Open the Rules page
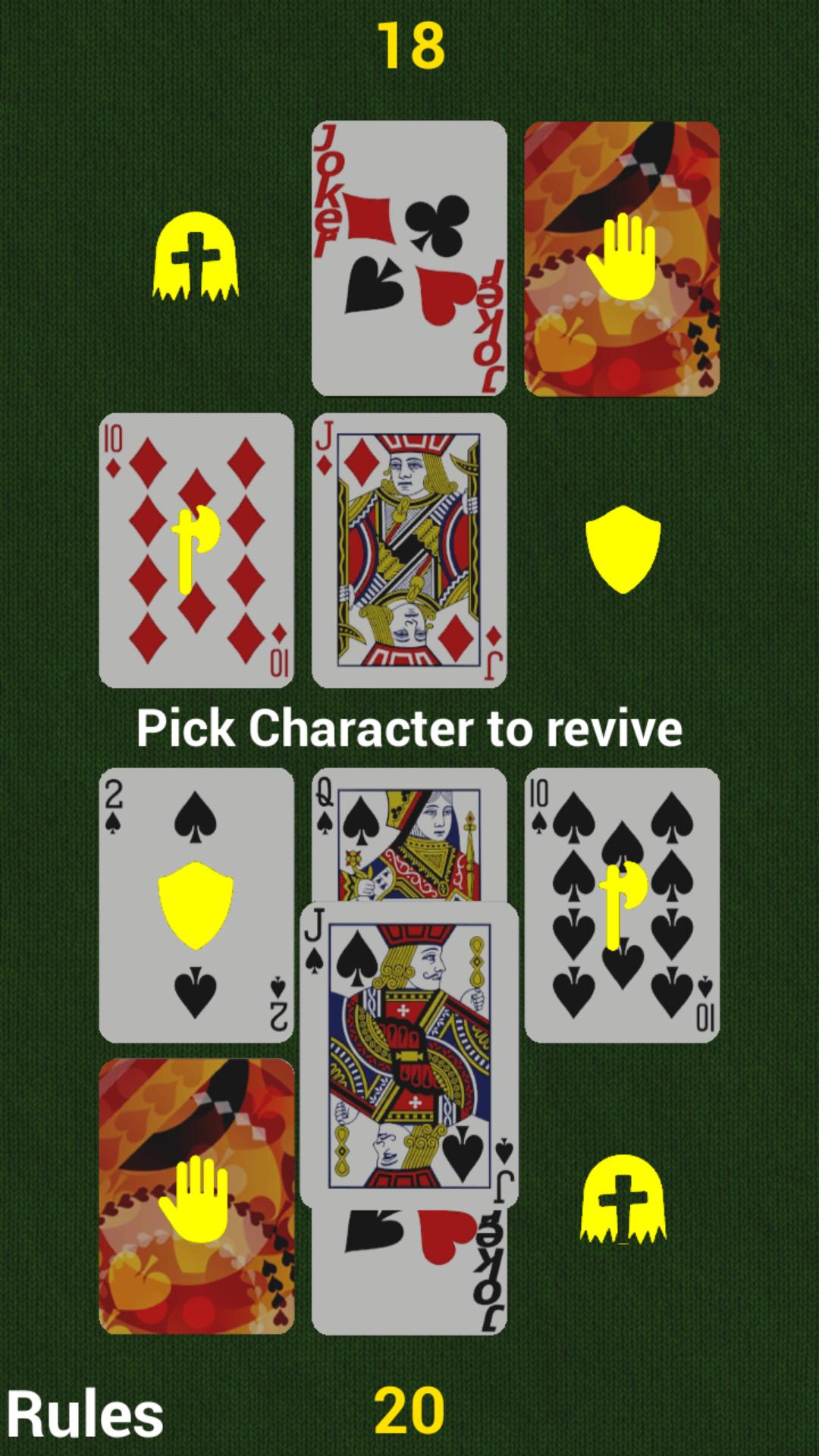This screenshot has width=819, height=1456. click(x=85, y=1414)
